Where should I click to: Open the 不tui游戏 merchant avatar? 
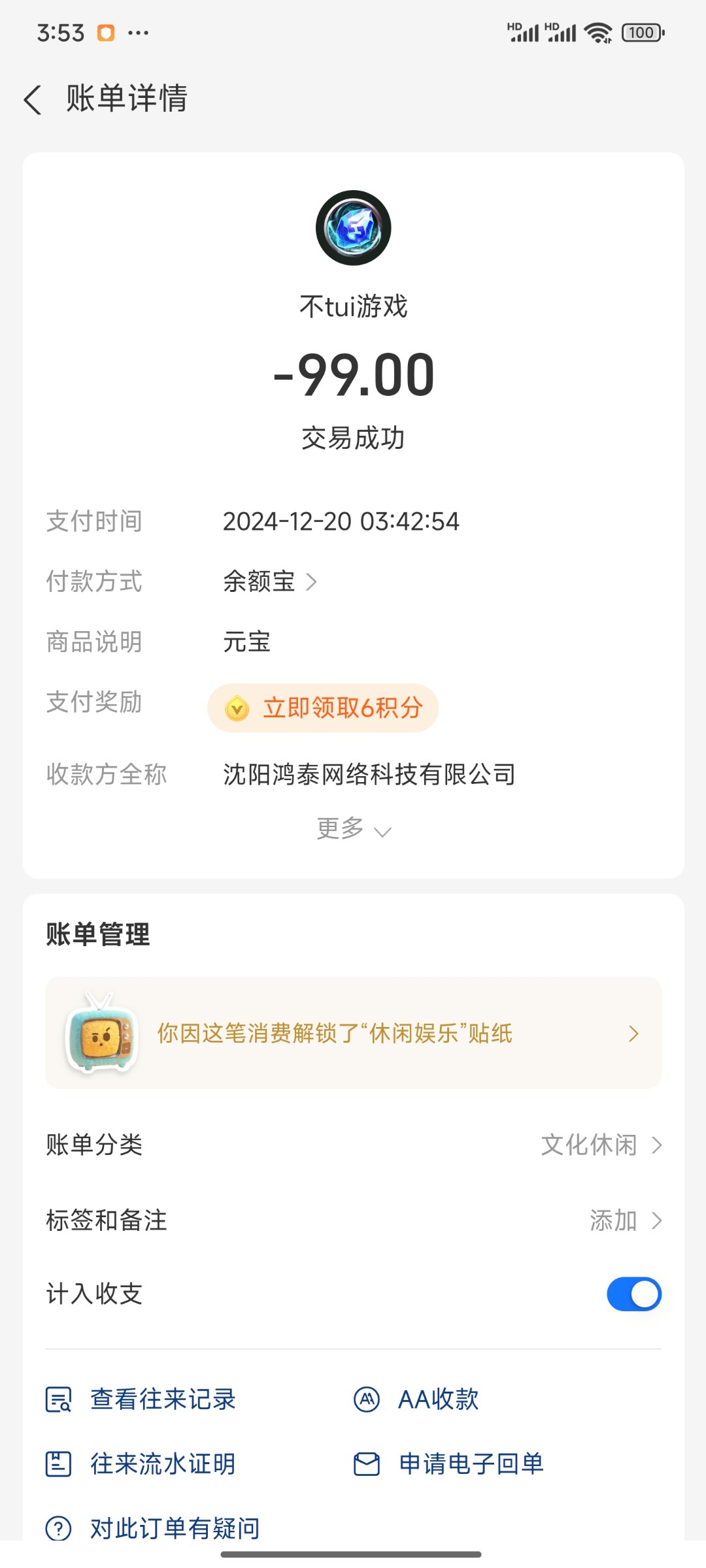(353, 228)
